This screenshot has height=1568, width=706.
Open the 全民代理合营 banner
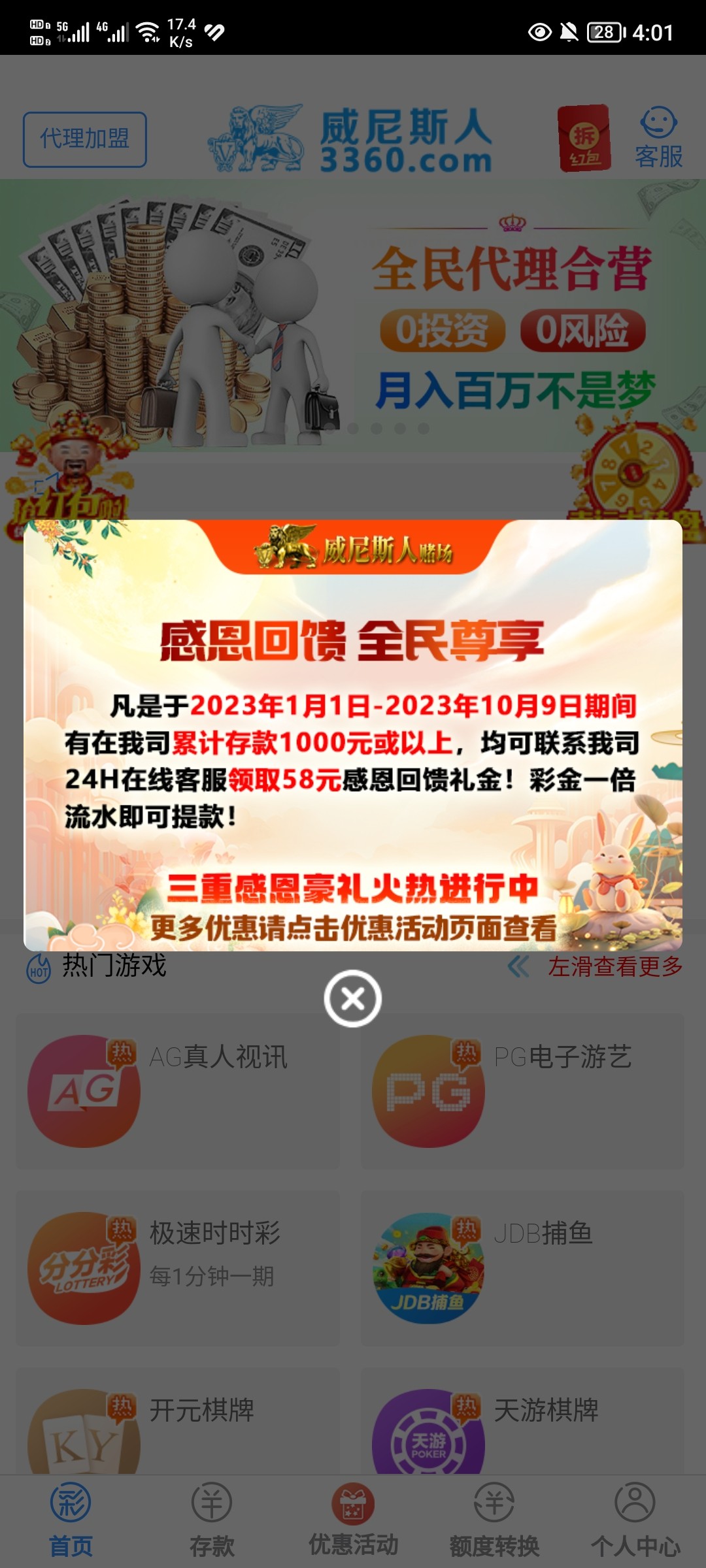click(x=353, y=314)
